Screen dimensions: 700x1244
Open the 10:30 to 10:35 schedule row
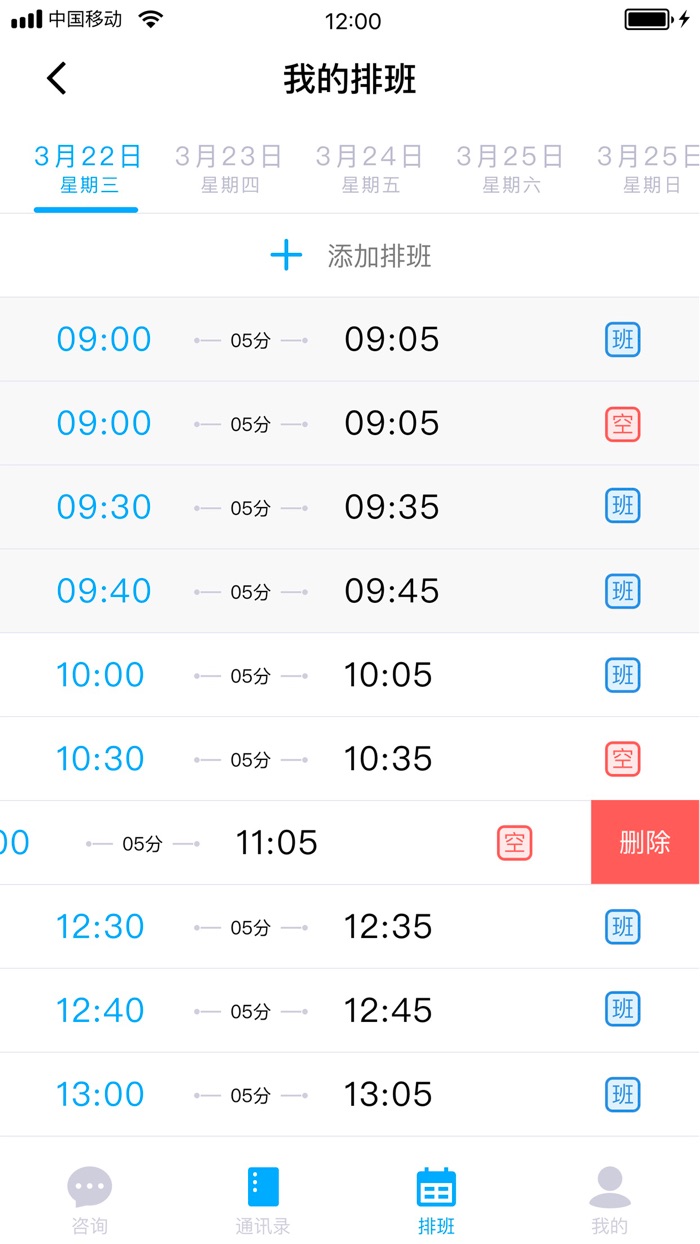[x=350, y=759]
